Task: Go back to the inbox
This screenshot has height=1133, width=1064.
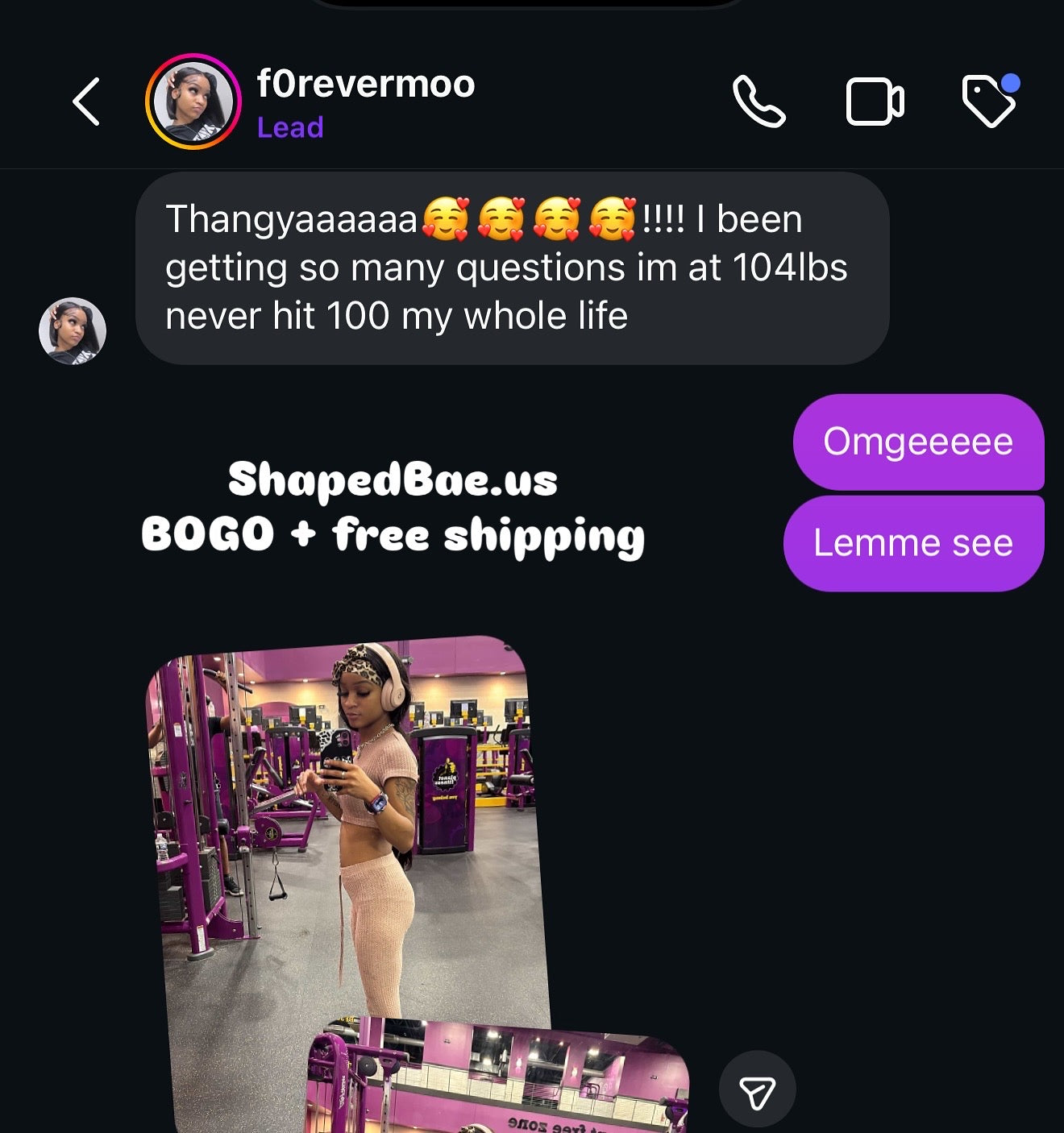Action: (x=86, y=102)
